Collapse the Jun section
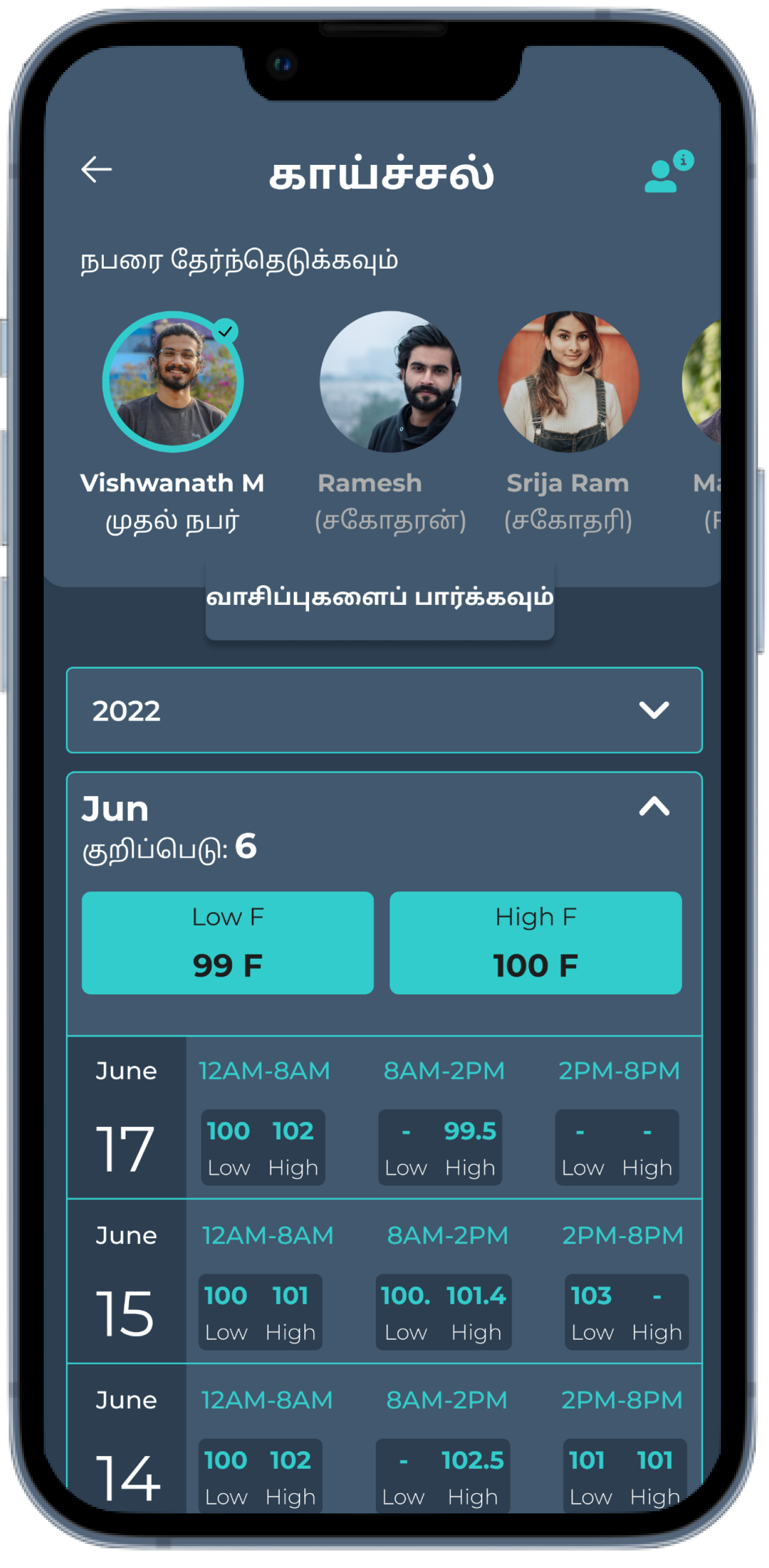The height and width of the screenshot is (1568, 769). (654, 807)
